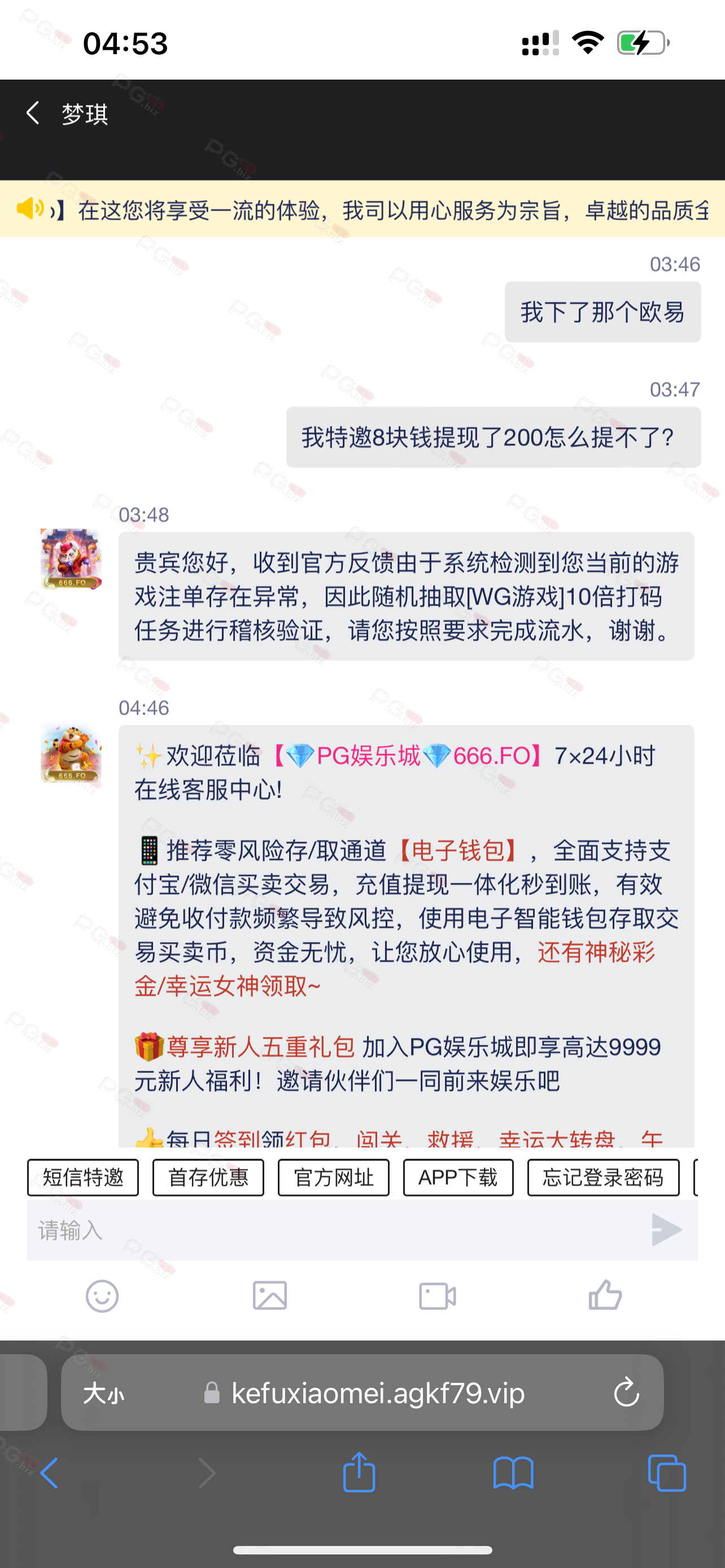Reload the kefuxiaomei page
725x1568 pixels.
point(626,1392)
